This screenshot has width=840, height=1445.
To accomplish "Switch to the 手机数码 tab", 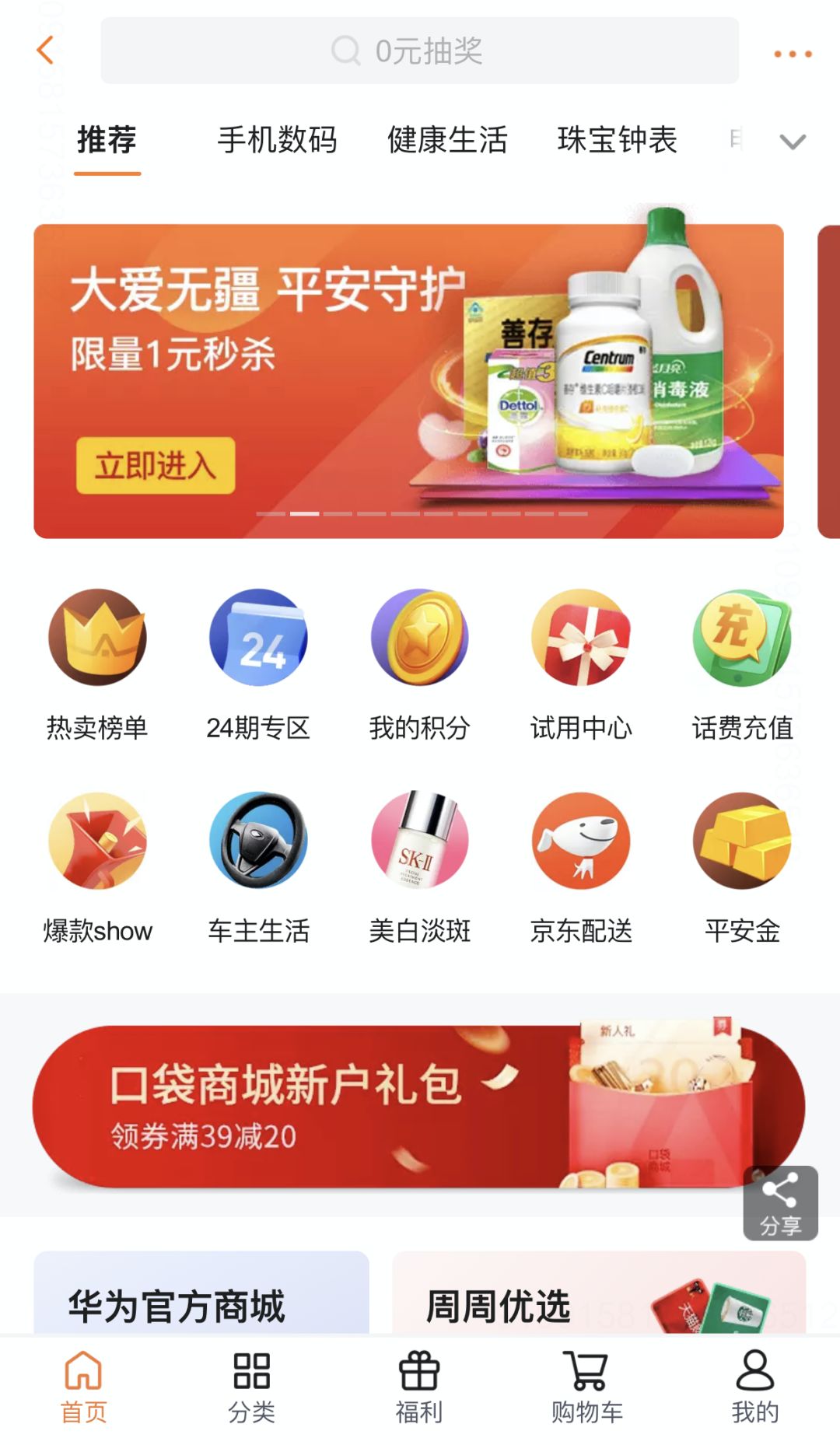I will [279, 141].
